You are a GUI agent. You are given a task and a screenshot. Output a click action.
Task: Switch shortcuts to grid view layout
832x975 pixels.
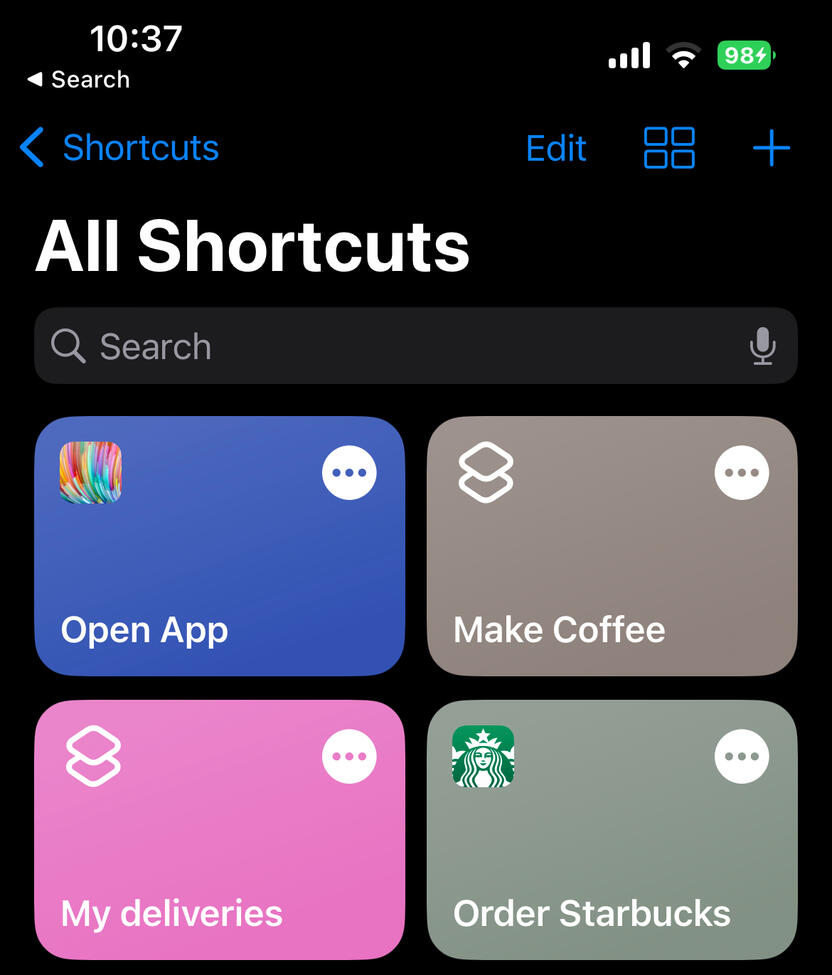tap(669, 148)
